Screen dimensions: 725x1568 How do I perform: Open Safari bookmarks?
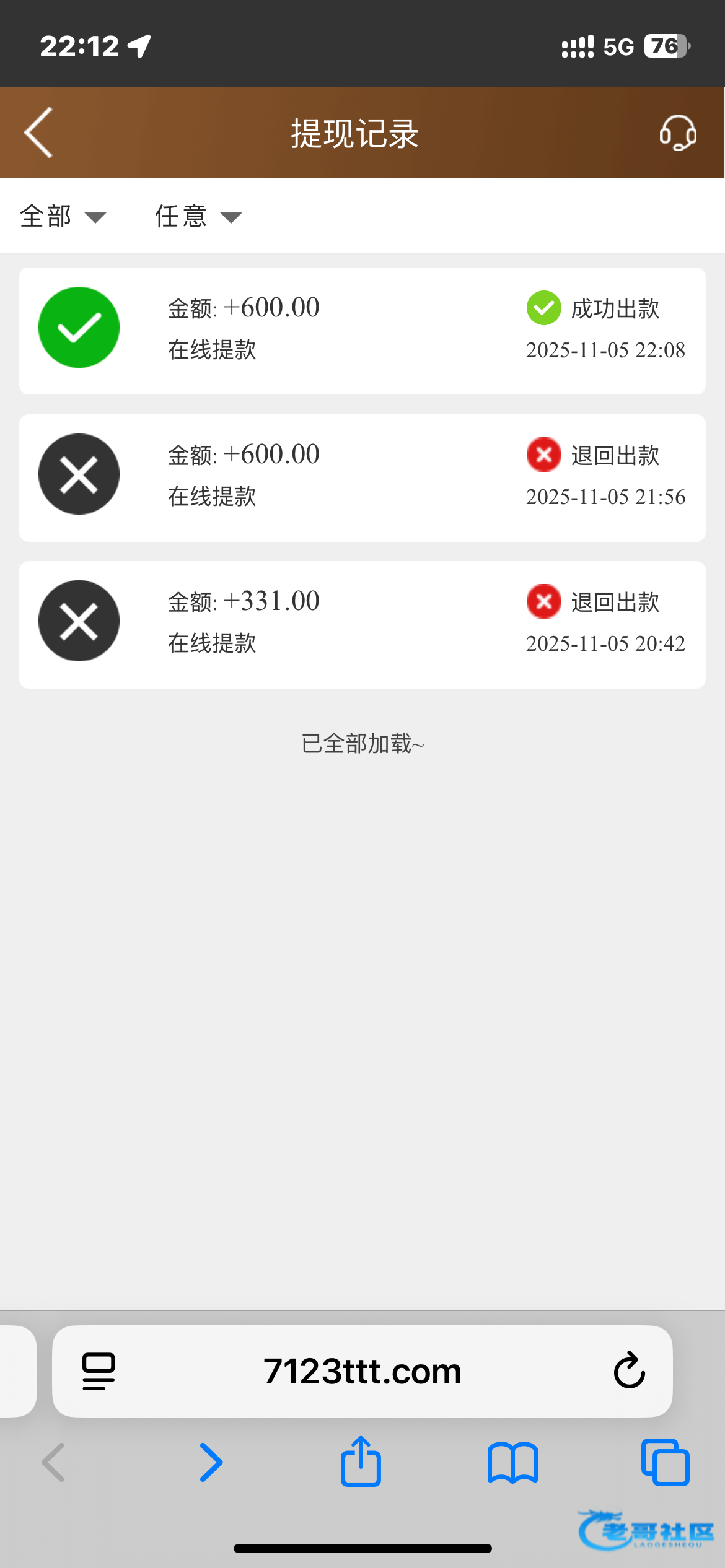pyautogui.click(x=512, y=1463)
